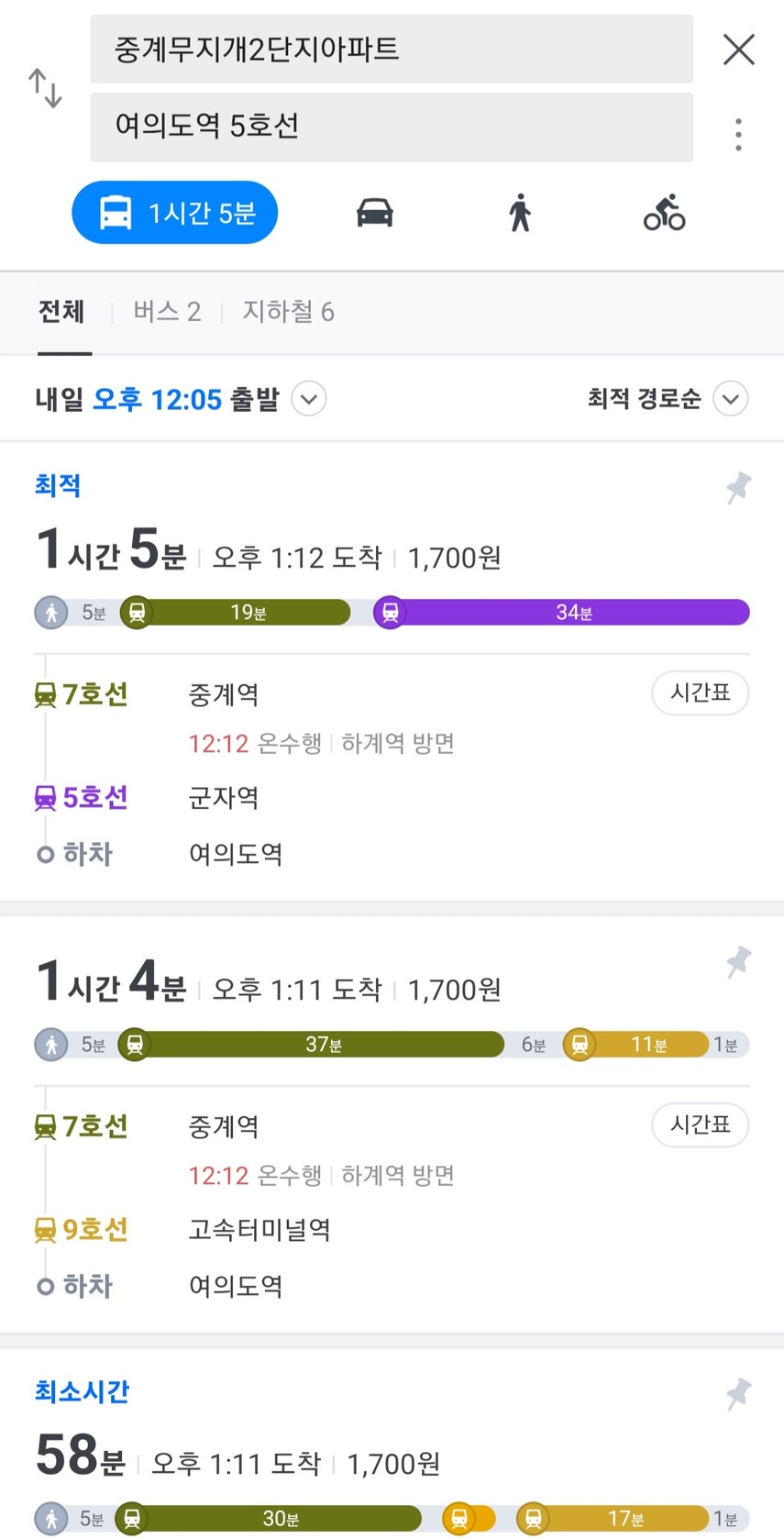This screenshot has width=784, height=1539.
Task: Filter routes by 지하철 6
Action: [x=288, y=312]
